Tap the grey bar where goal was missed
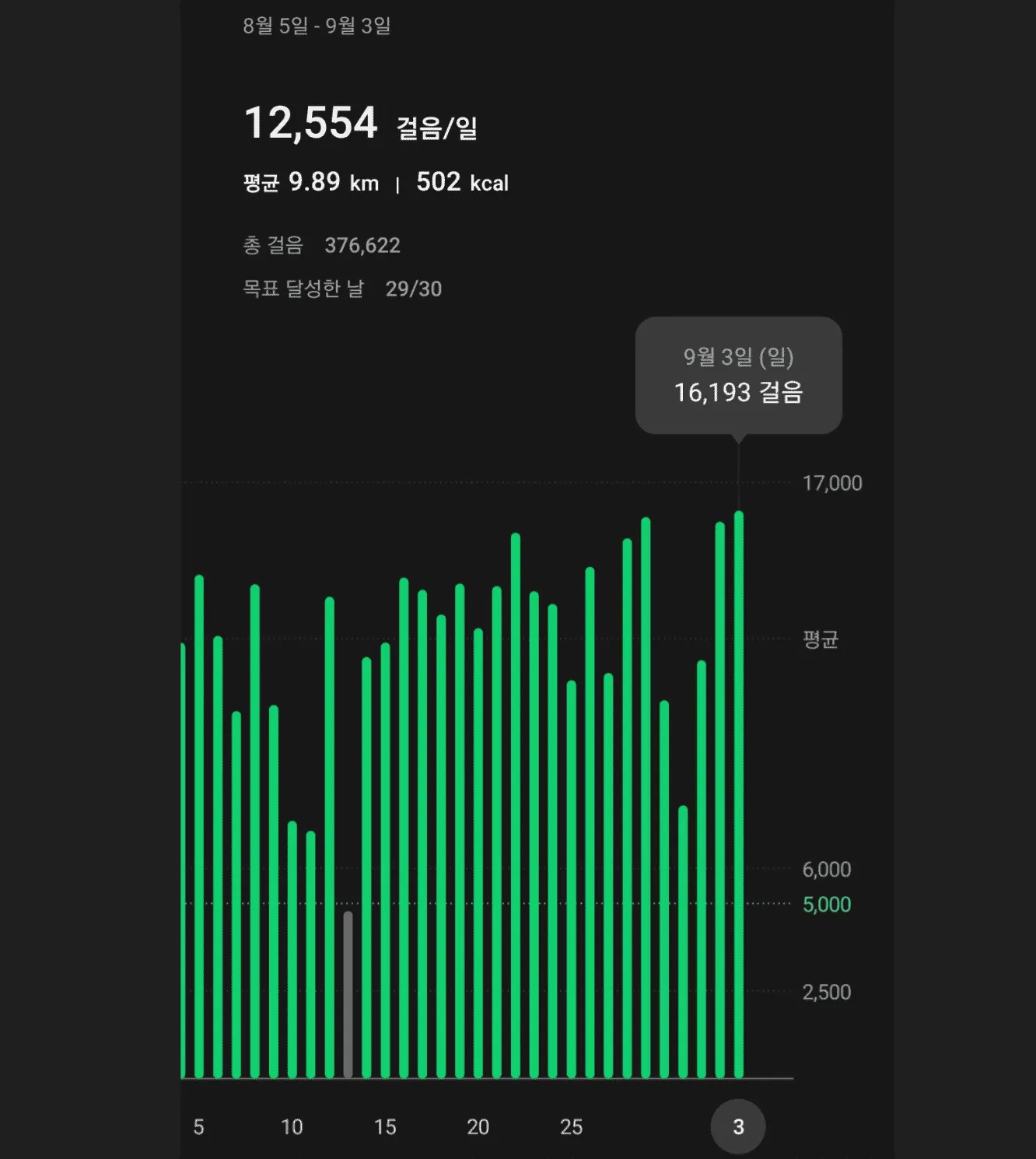The width and height of the screenshot is (1036, 1159). point(348,996)
